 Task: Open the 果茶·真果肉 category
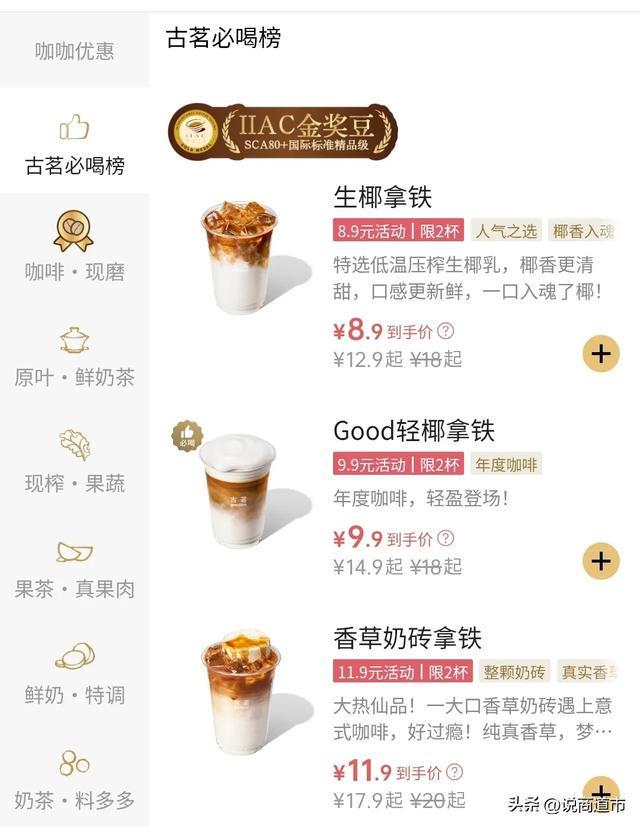pos(74,567)
